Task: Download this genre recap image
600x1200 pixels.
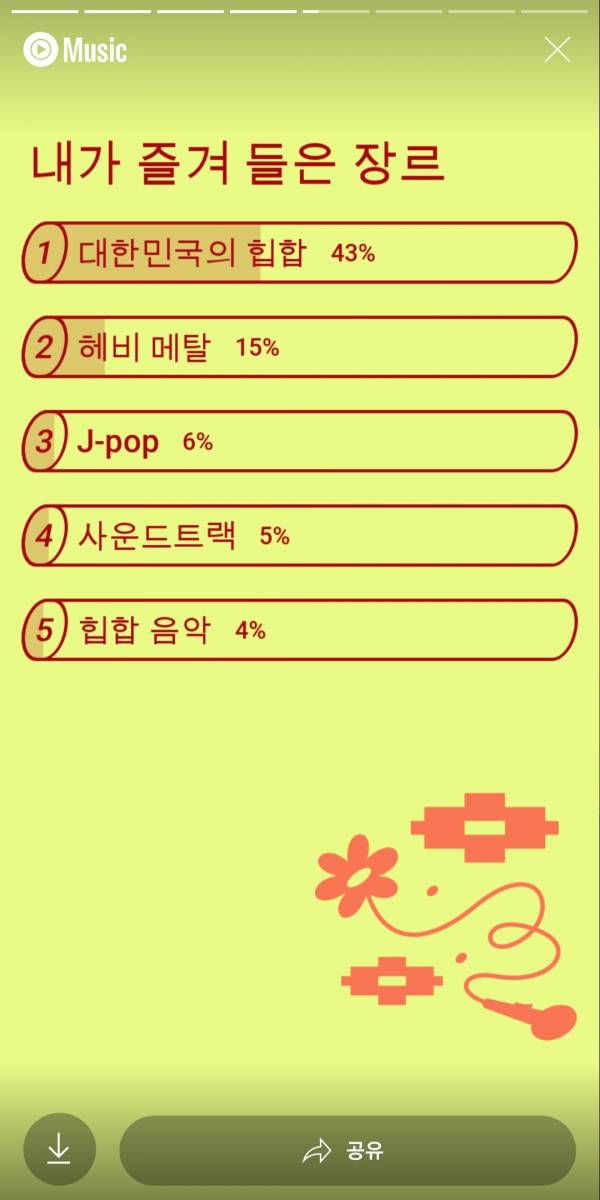Action: pyautogui.click(x=59, y=1149)
